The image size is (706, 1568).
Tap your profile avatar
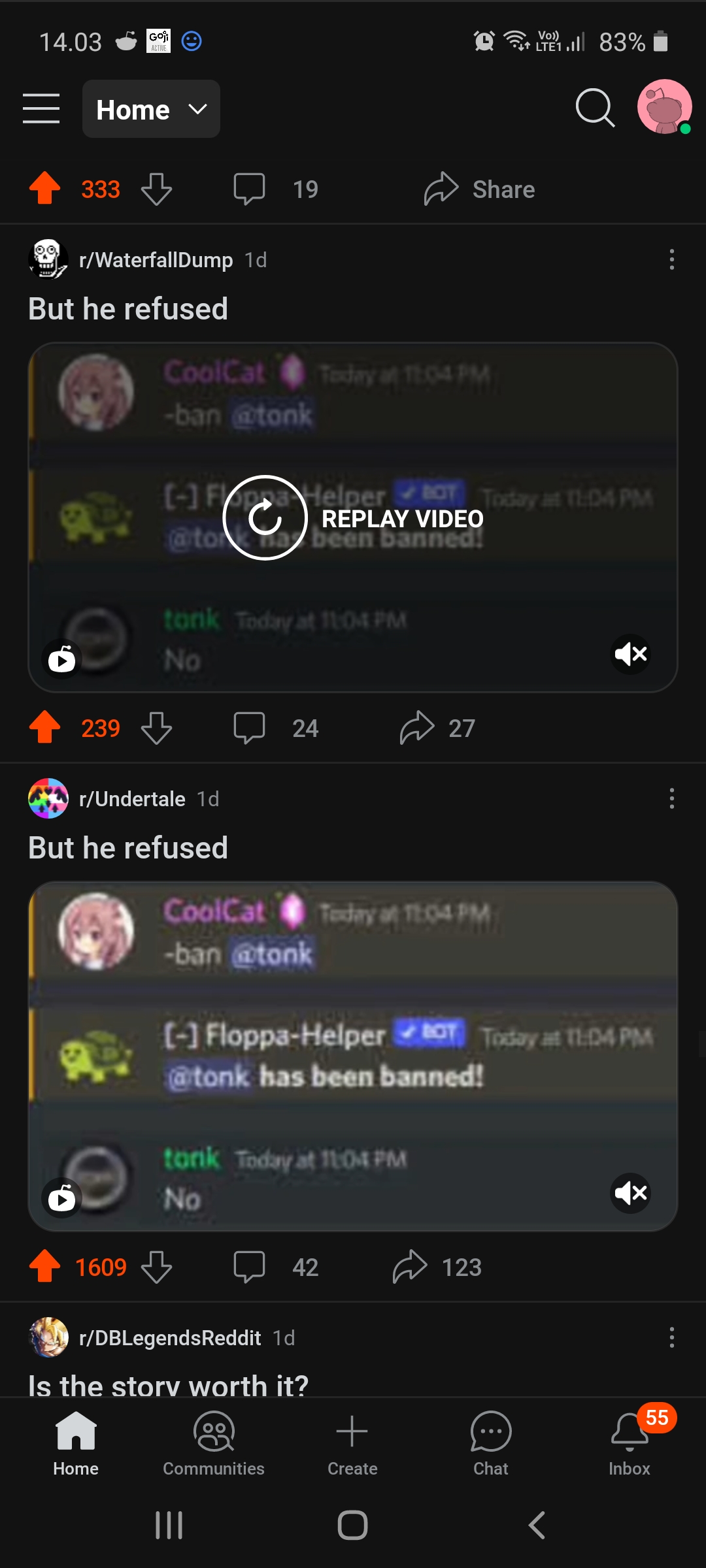click(663, 108)
